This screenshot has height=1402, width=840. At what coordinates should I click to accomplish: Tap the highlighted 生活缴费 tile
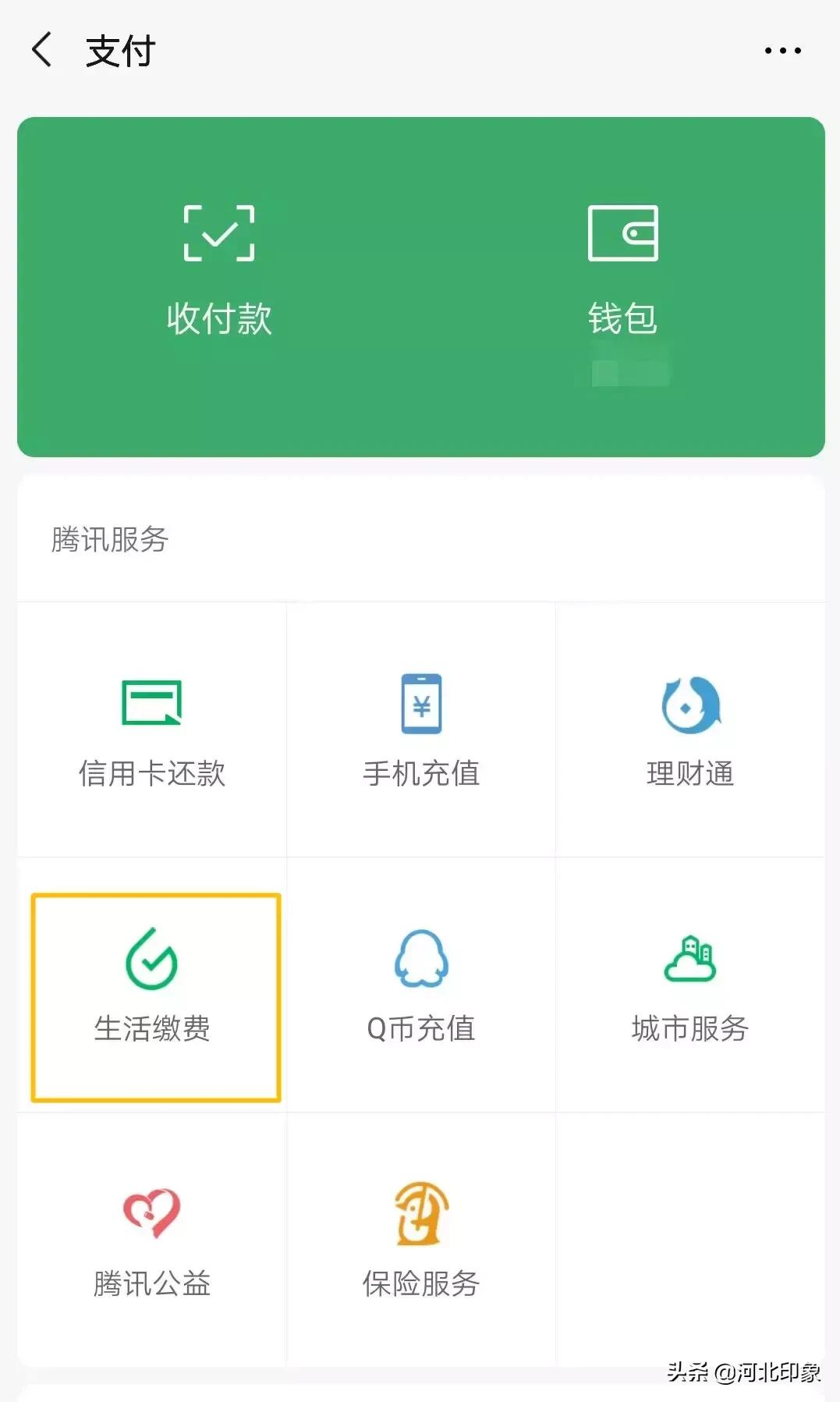[155, 997]
